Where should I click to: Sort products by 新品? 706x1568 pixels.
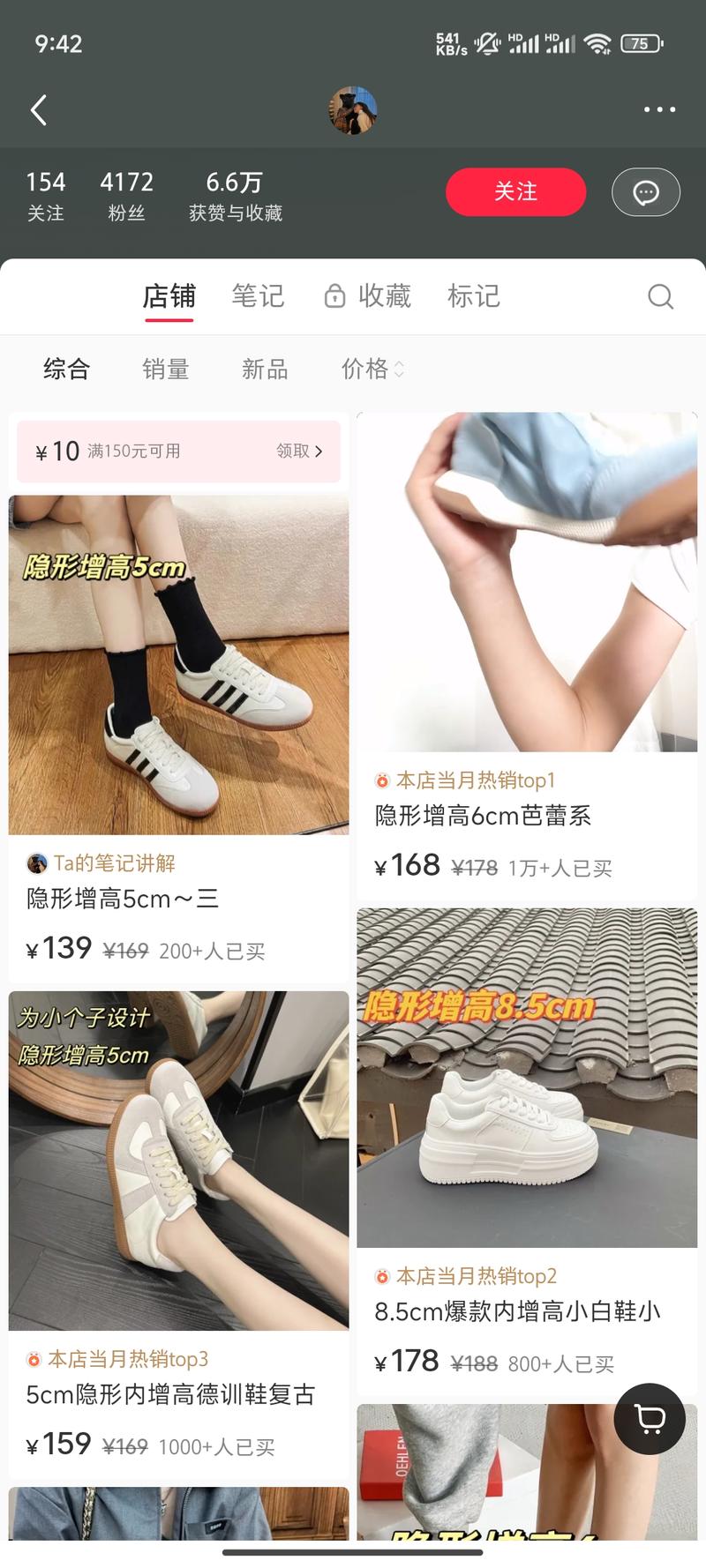click(x=265, y=369)
